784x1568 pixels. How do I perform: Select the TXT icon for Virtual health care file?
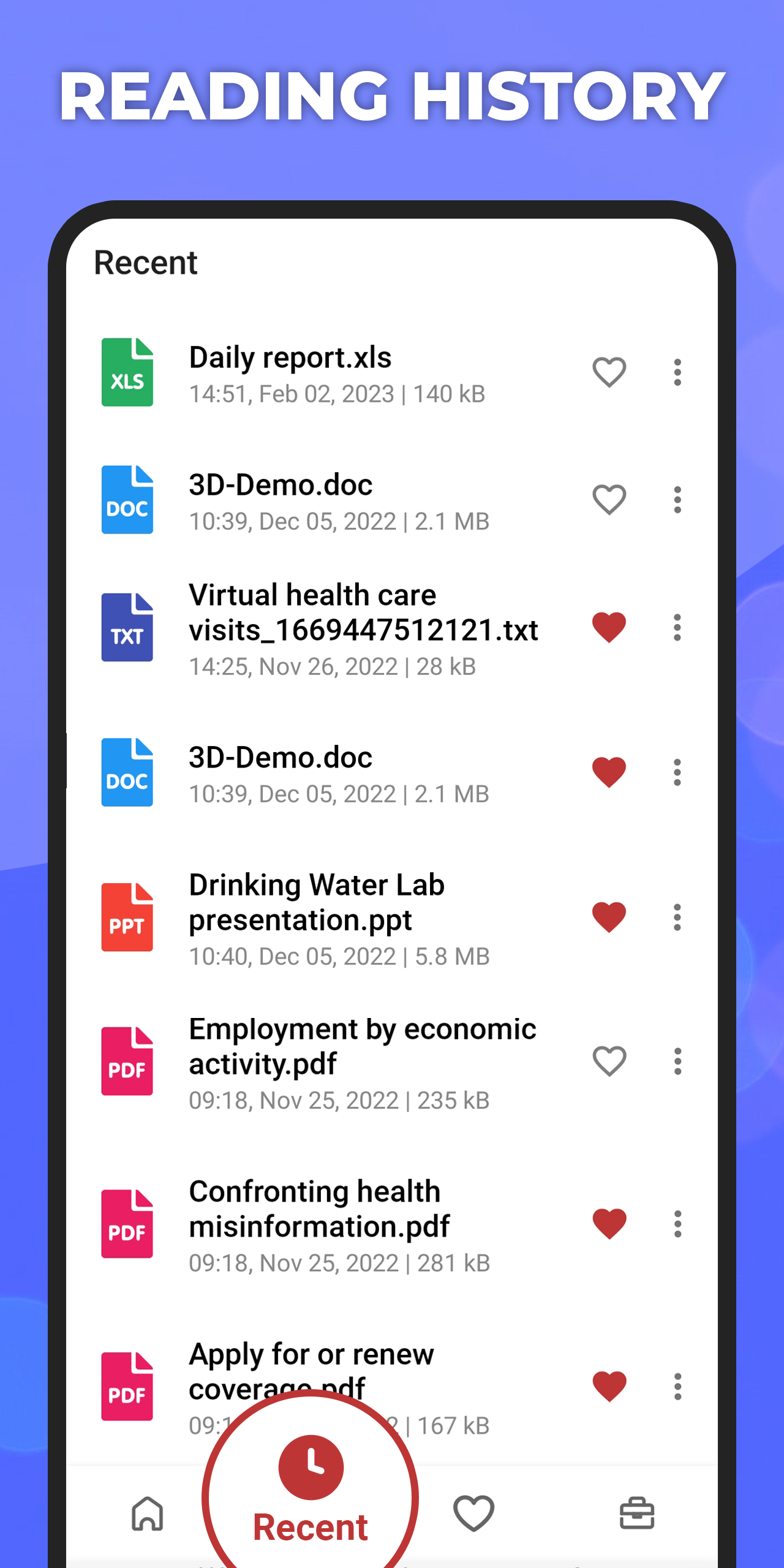(127, 627)
